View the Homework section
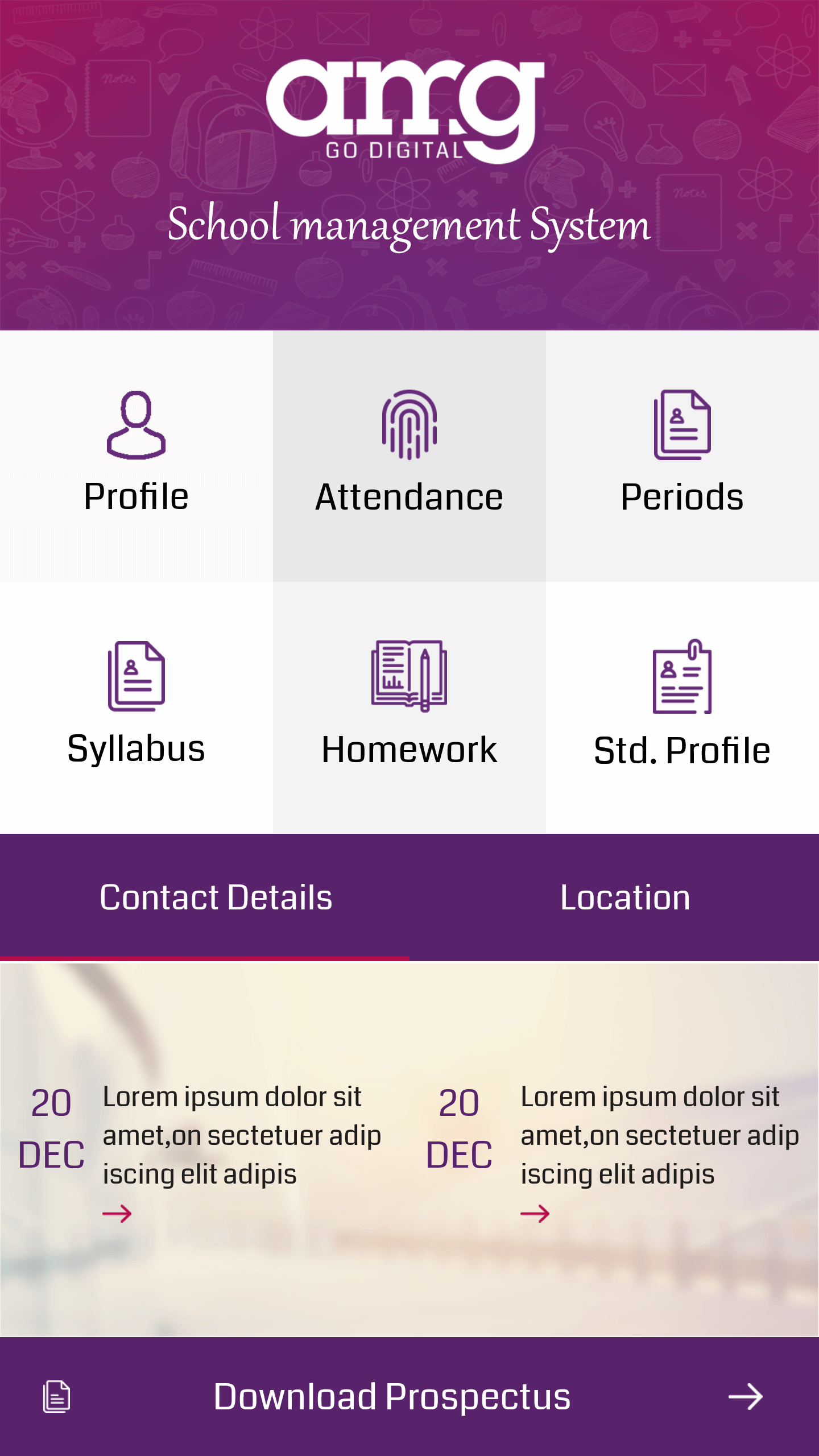Viewport: 819px width, 1456px height. [409, 708]
